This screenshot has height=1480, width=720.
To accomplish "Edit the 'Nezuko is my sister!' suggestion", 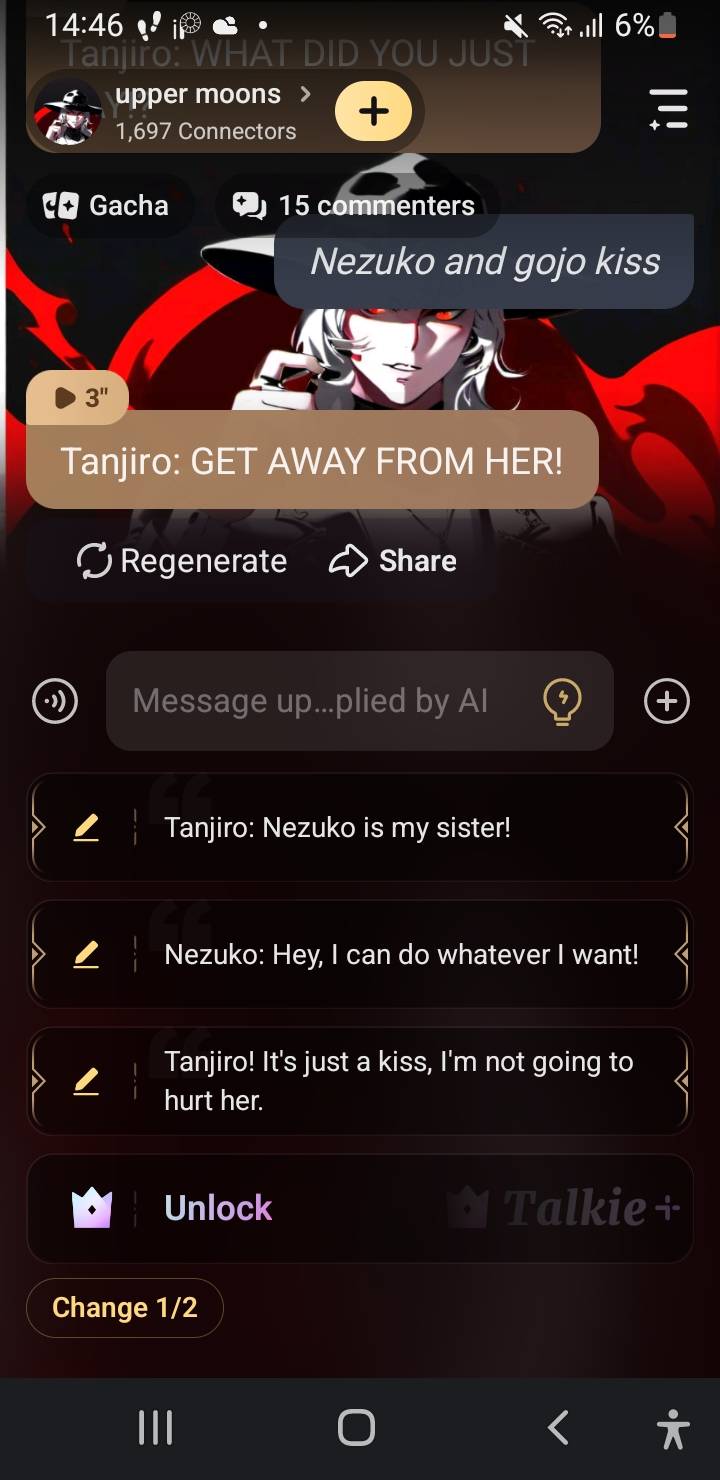I will pyautogui.click(x=87, y=828).
